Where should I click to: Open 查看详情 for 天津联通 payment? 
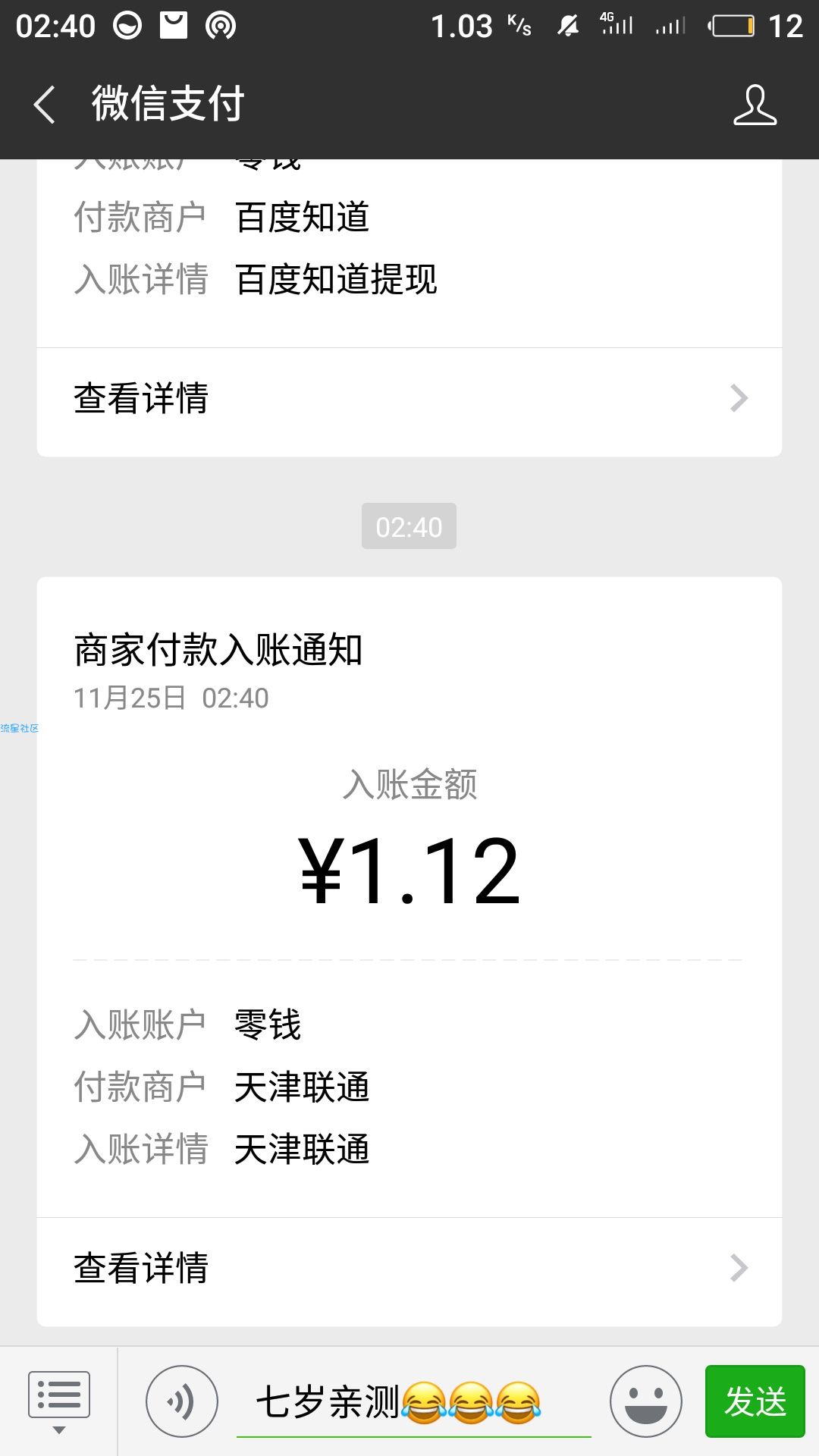pyautogui.click(x=409, y=1268)
